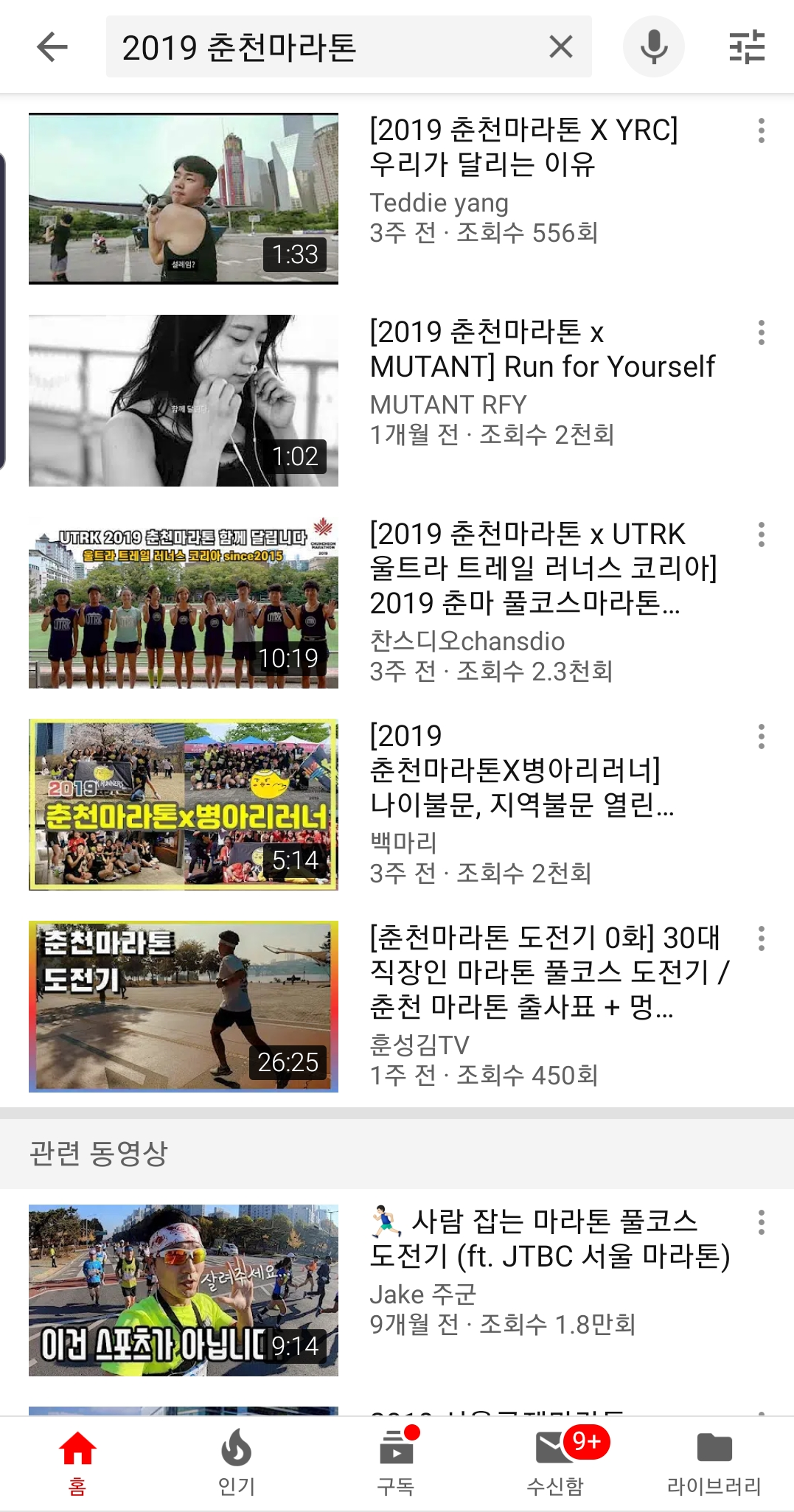The image size is (794, 1512).
Task: Clear the search query with the X
Action: (560, 46)
